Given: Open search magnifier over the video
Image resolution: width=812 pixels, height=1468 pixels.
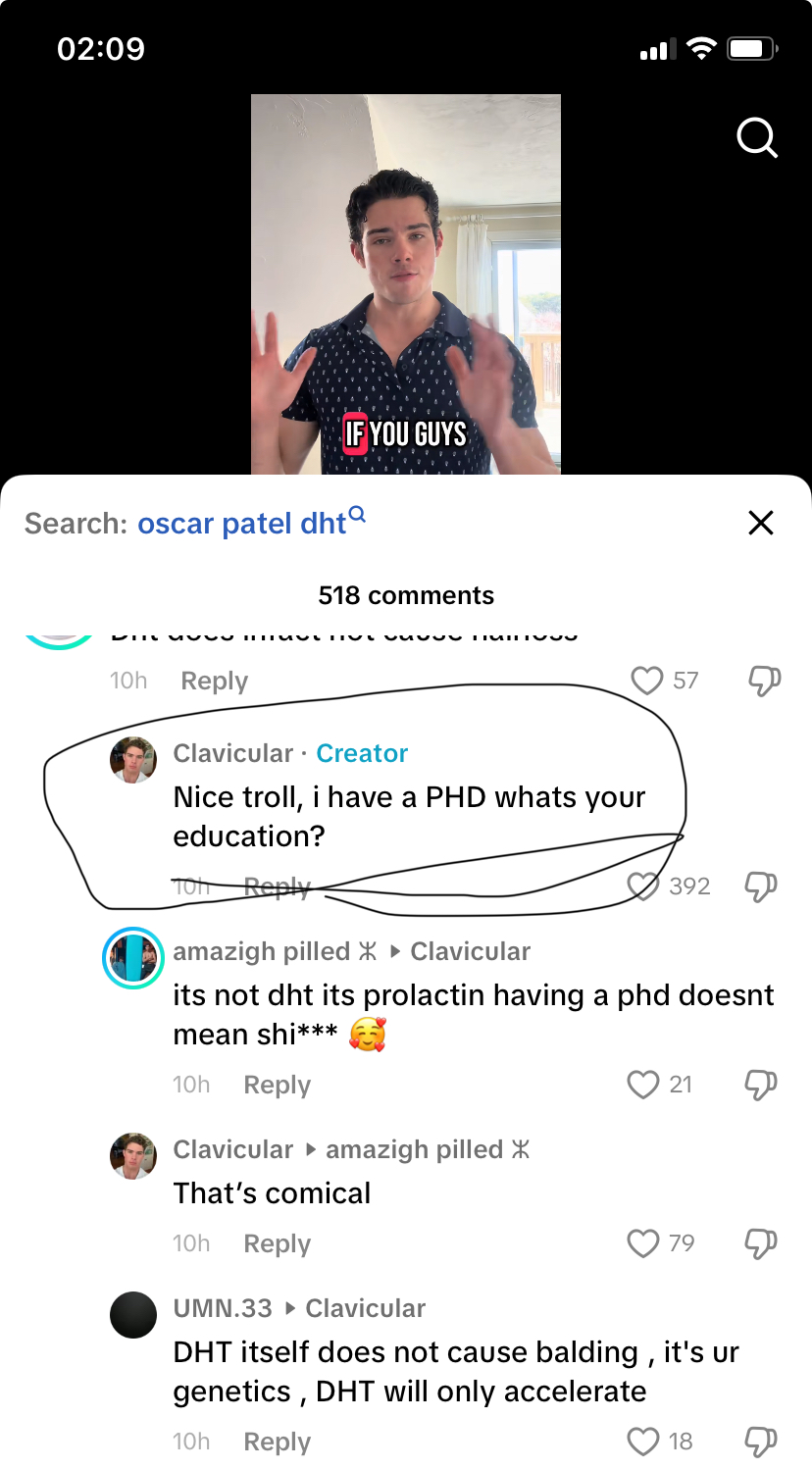Looking at the screenshot, I should click(756, 139).
